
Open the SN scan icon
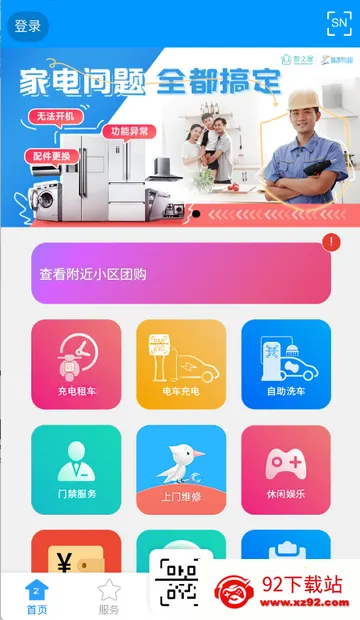coord(339,24)
